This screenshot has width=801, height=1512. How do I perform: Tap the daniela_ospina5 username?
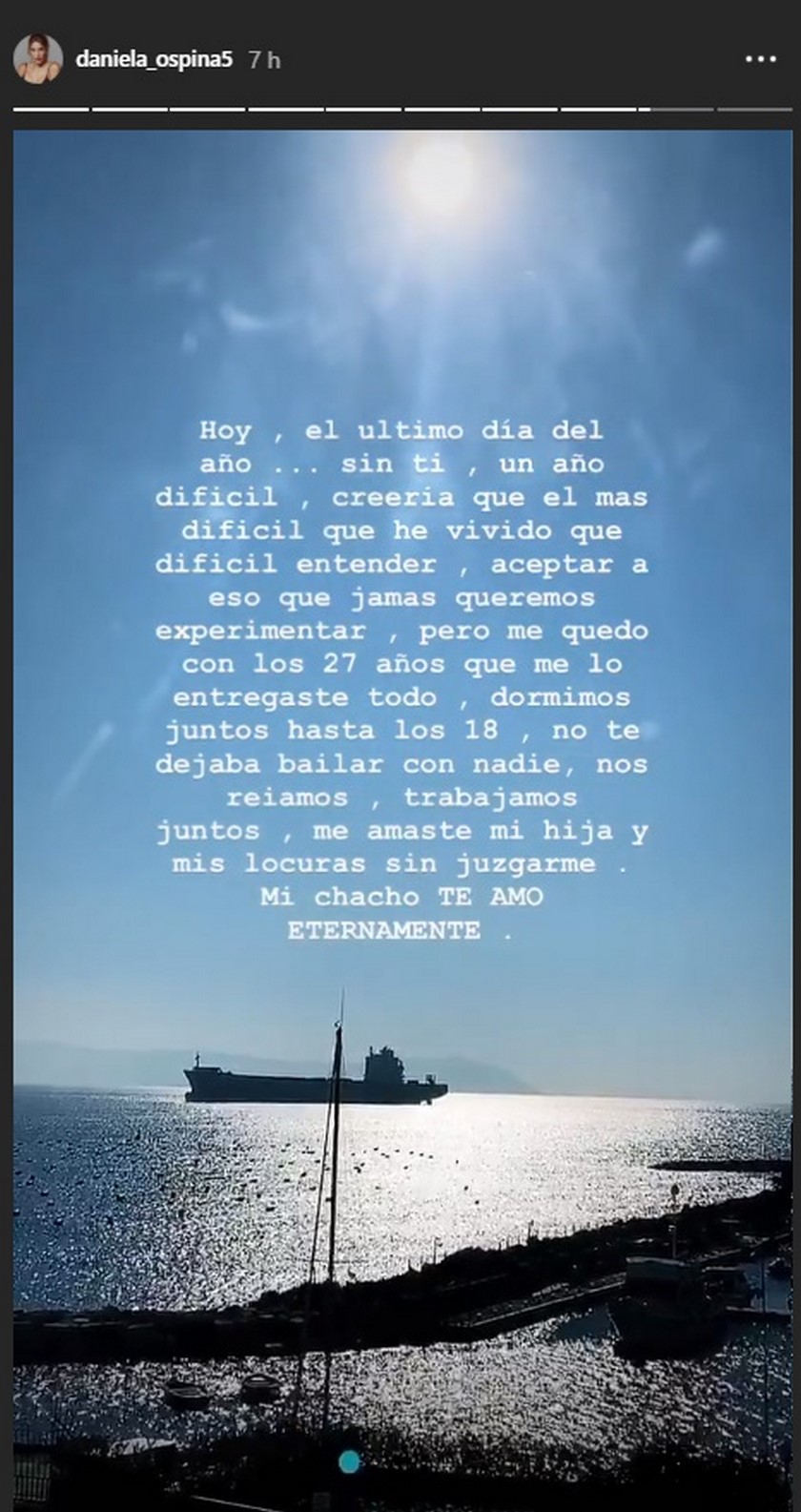[x=154, y=59]
